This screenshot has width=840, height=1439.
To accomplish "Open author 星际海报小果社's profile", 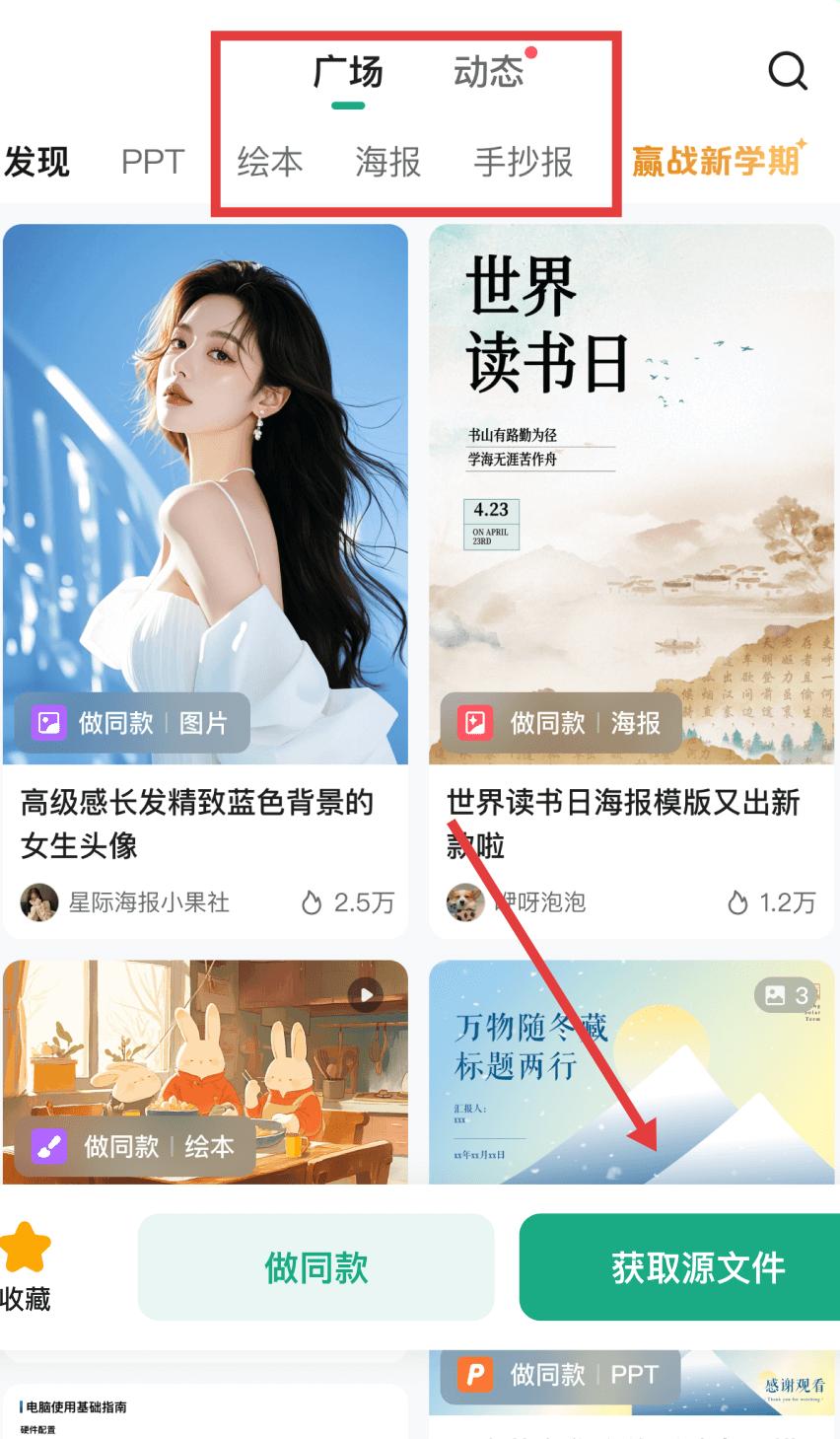I will [125, 901].
